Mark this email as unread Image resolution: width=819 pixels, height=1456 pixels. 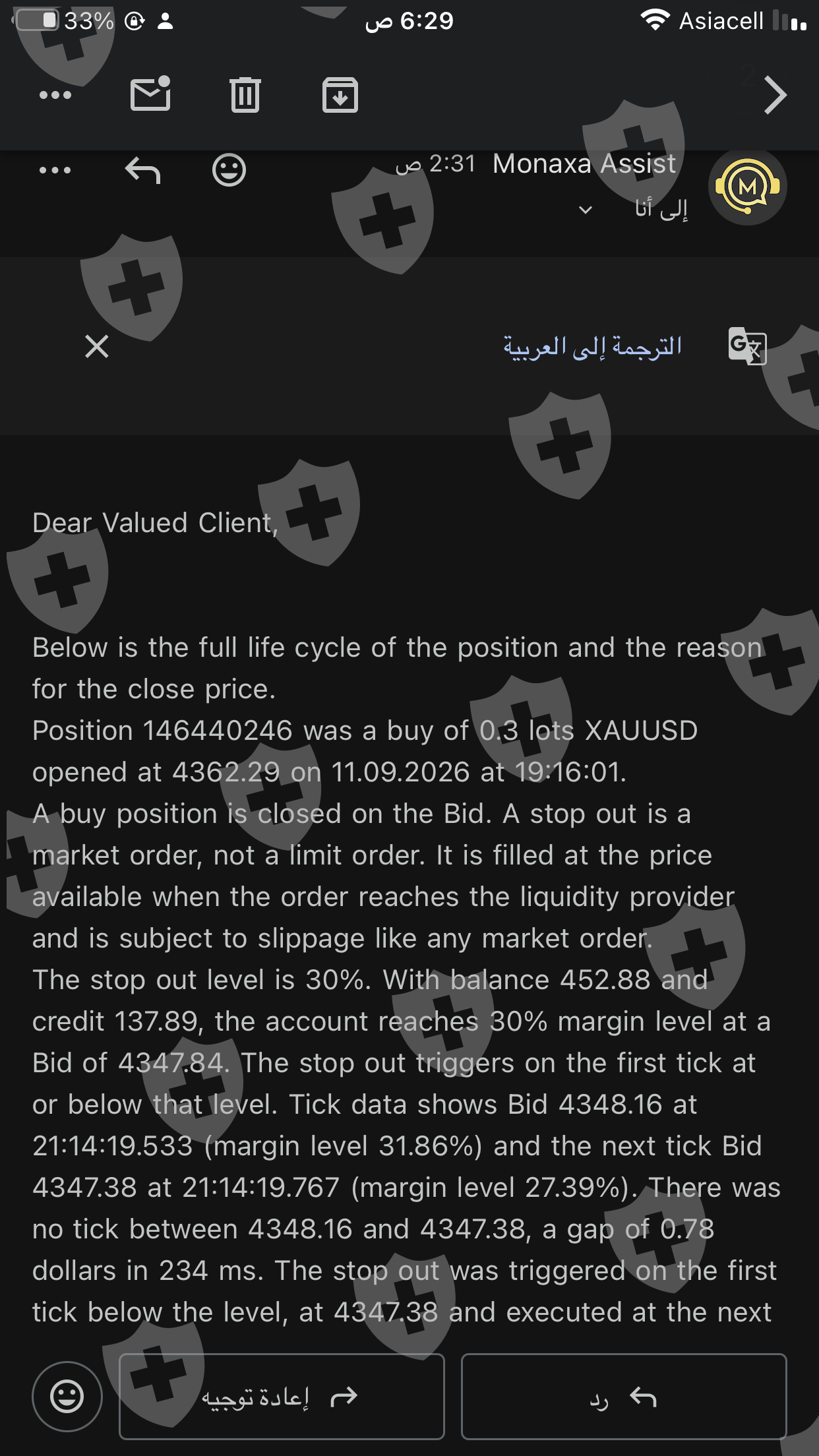[x=151, y=94]
